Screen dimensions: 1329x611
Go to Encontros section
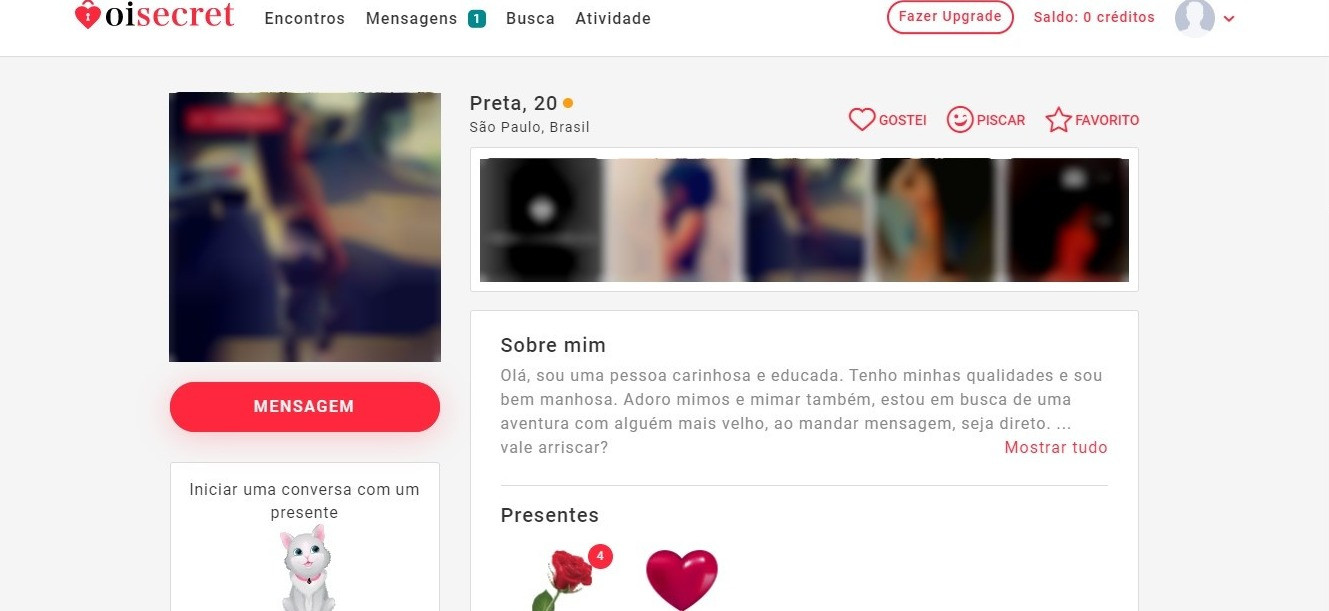[304, 19]
